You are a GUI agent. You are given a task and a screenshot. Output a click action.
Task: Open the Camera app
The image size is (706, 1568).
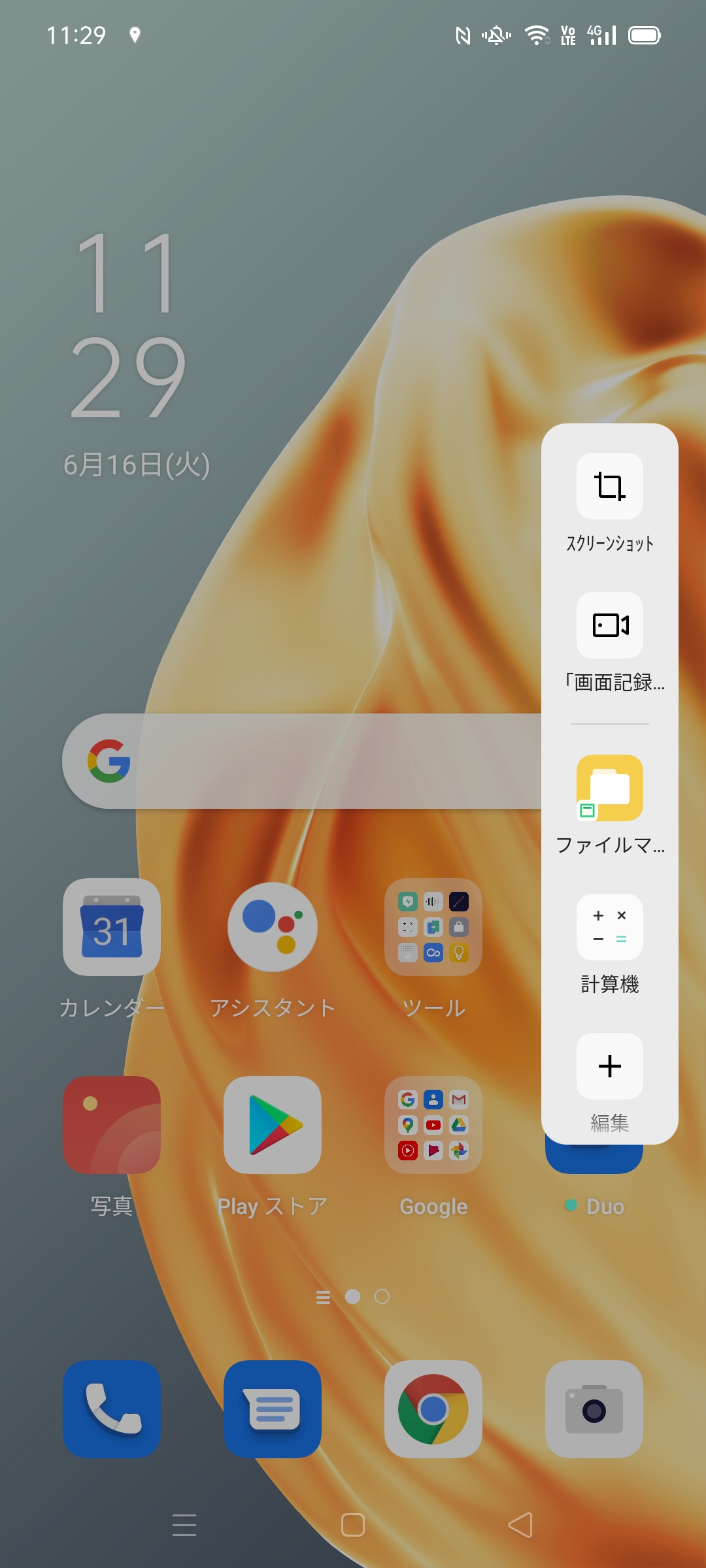pyautogui.click(x=594, y=1409)
